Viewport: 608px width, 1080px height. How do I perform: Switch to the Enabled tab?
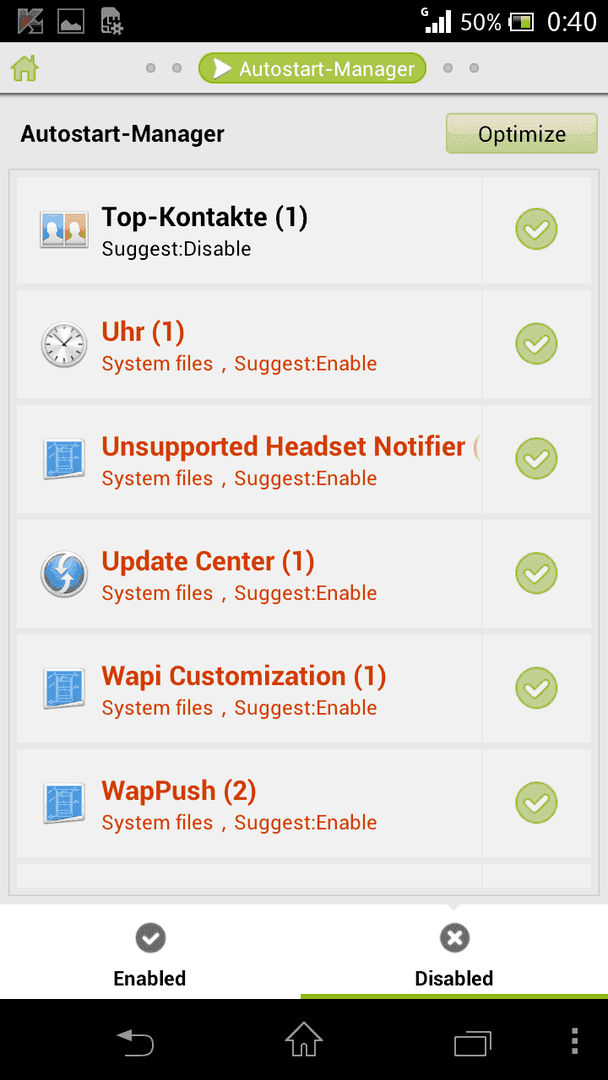(150, 952)
